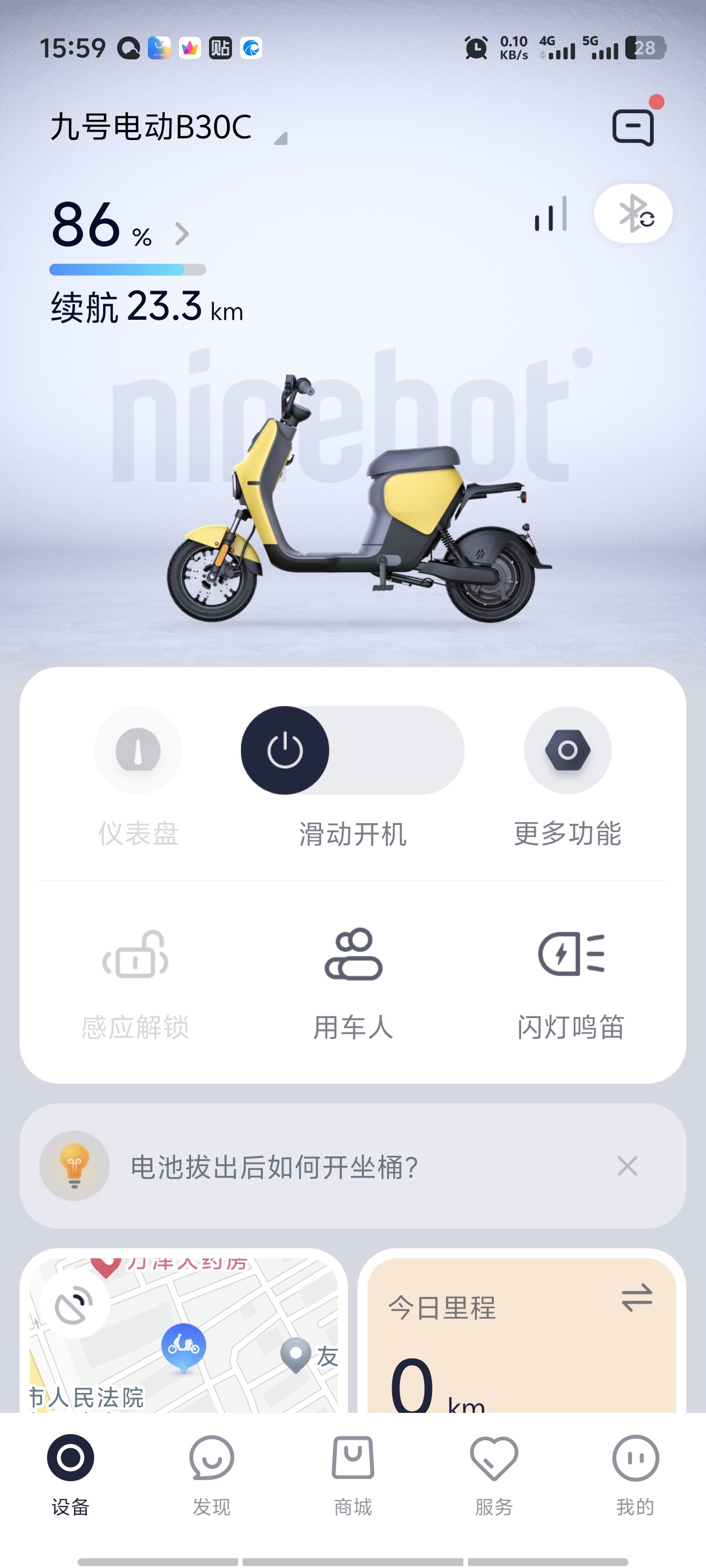
Task: Switch the 今日里程 mileage card view
Action: coord(637,1298)
